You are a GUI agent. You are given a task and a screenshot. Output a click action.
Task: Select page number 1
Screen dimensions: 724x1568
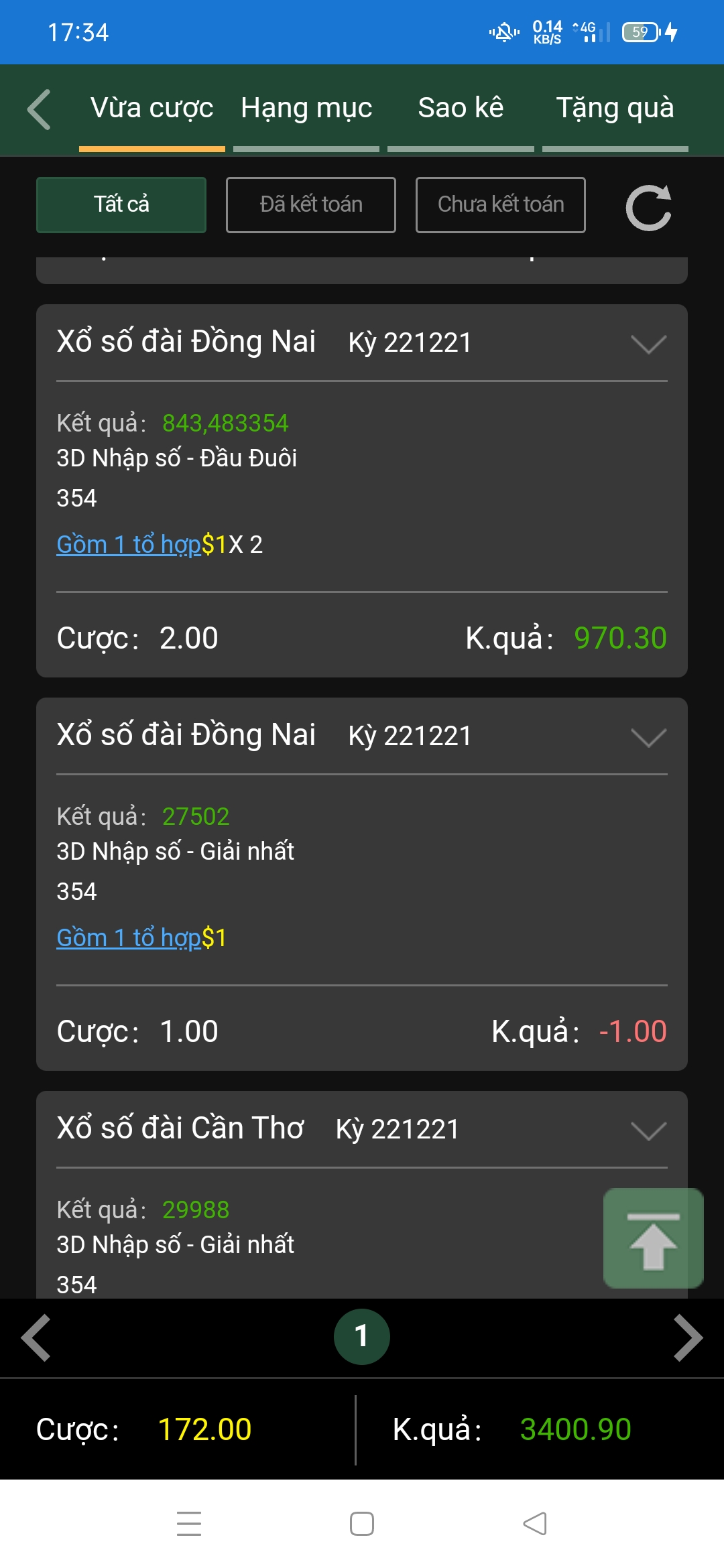pyautogui.click(x=362, y=1336)
